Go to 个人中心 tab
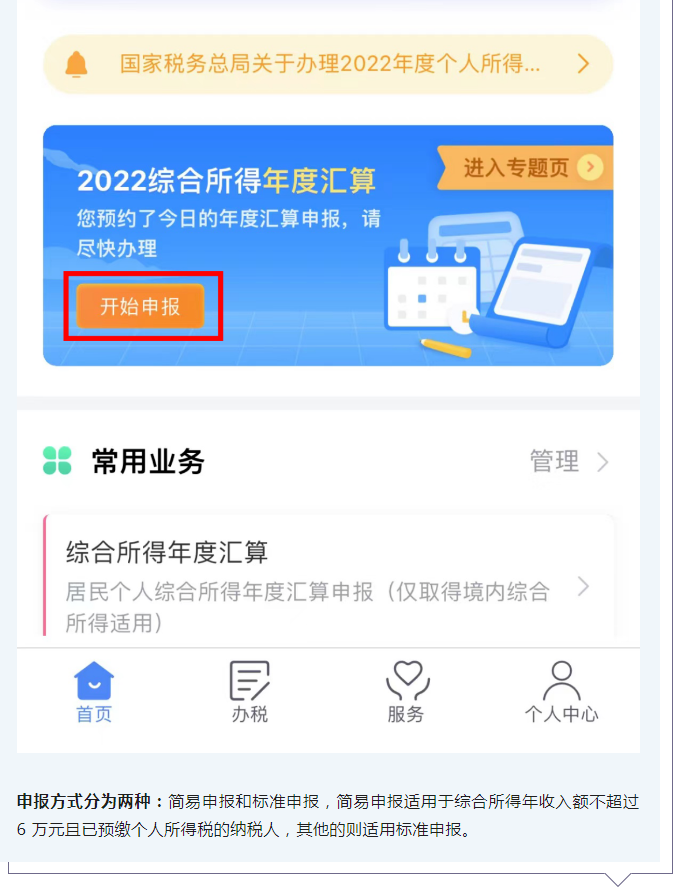 [x=561, y=692]
